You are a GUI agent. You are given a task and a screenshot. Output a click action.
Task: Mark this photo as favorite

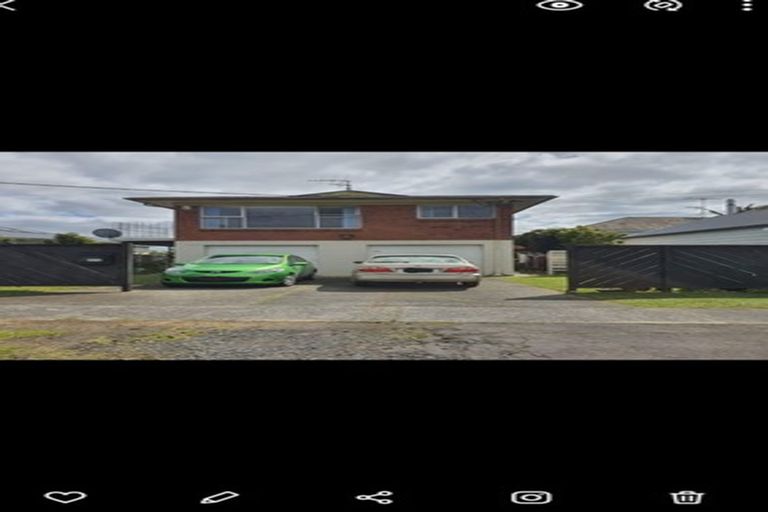65,497
